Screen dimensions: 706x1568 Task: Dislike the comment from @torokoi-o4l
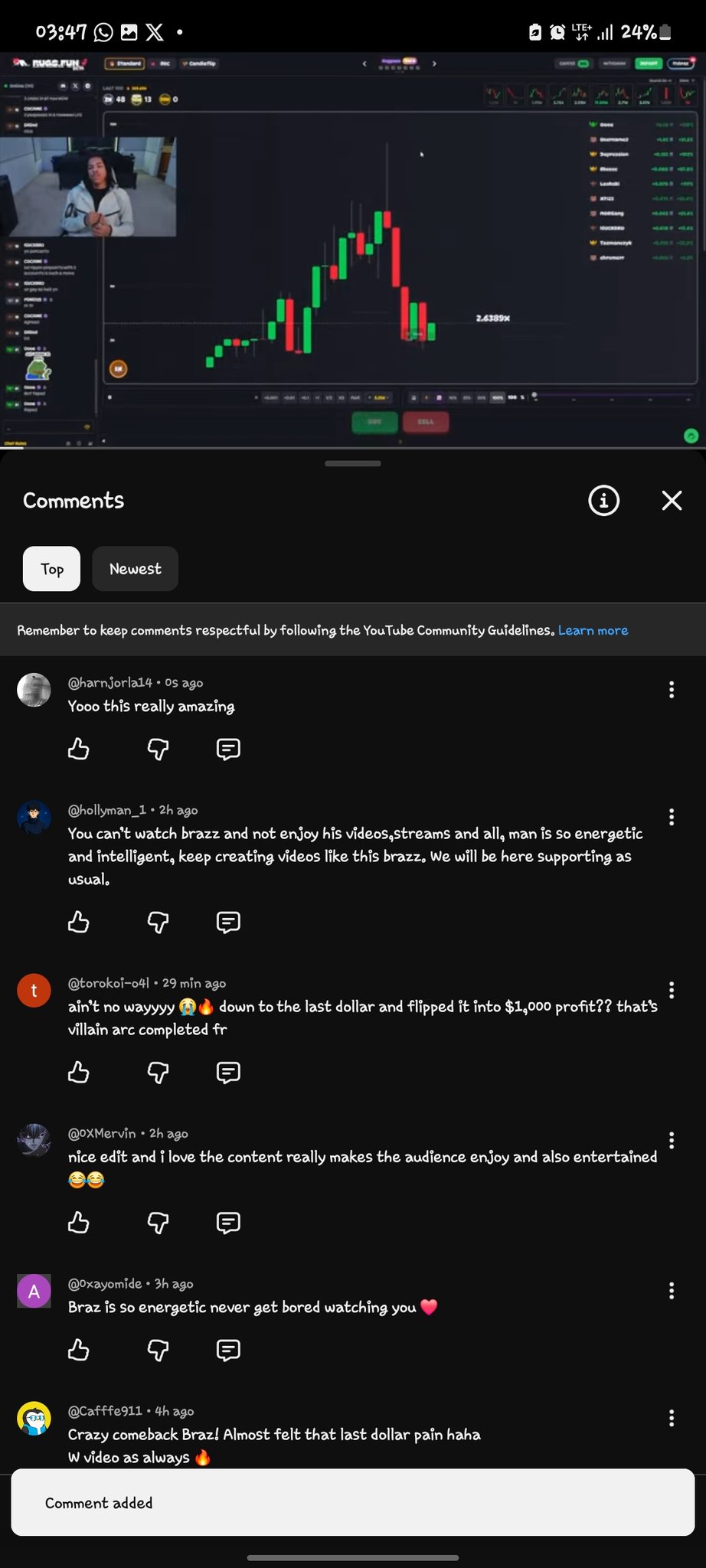click(158, 1073)
